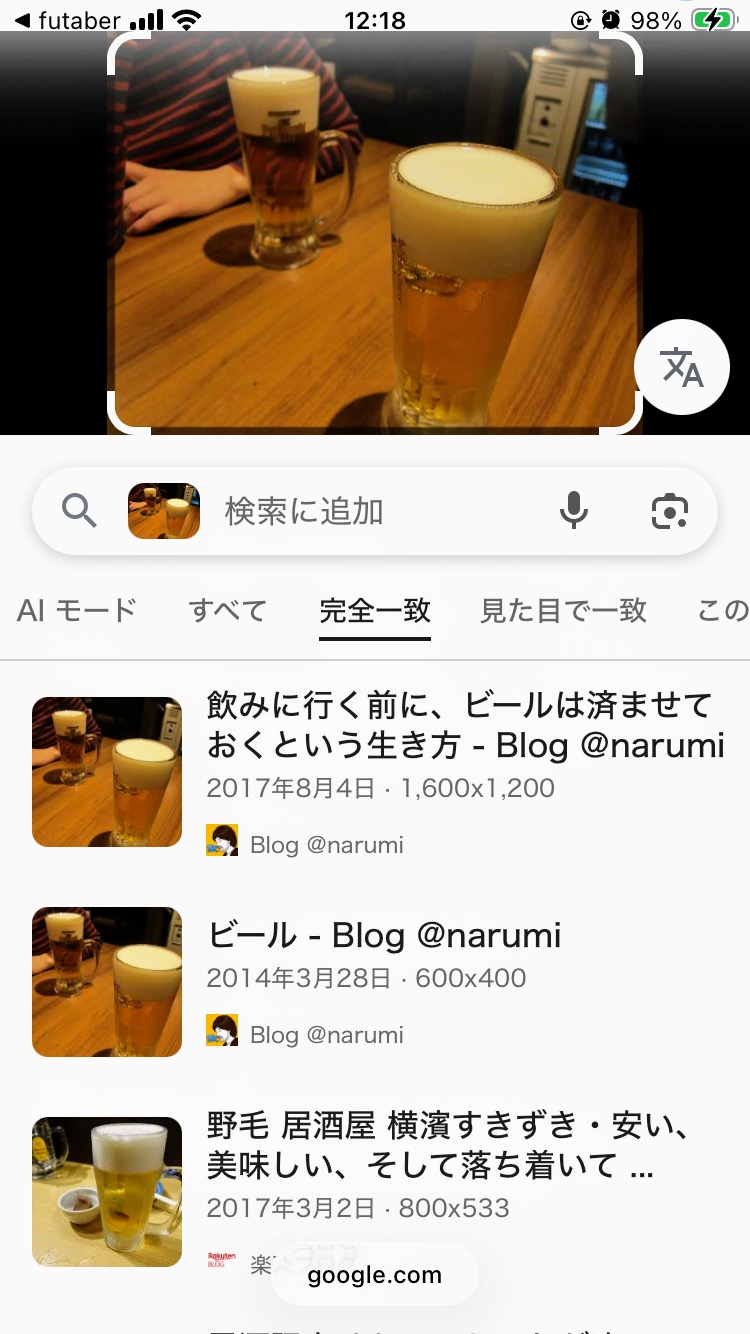750x1334 pixels.
Task: Open Google Lens camera search
Action: (669, 511)
